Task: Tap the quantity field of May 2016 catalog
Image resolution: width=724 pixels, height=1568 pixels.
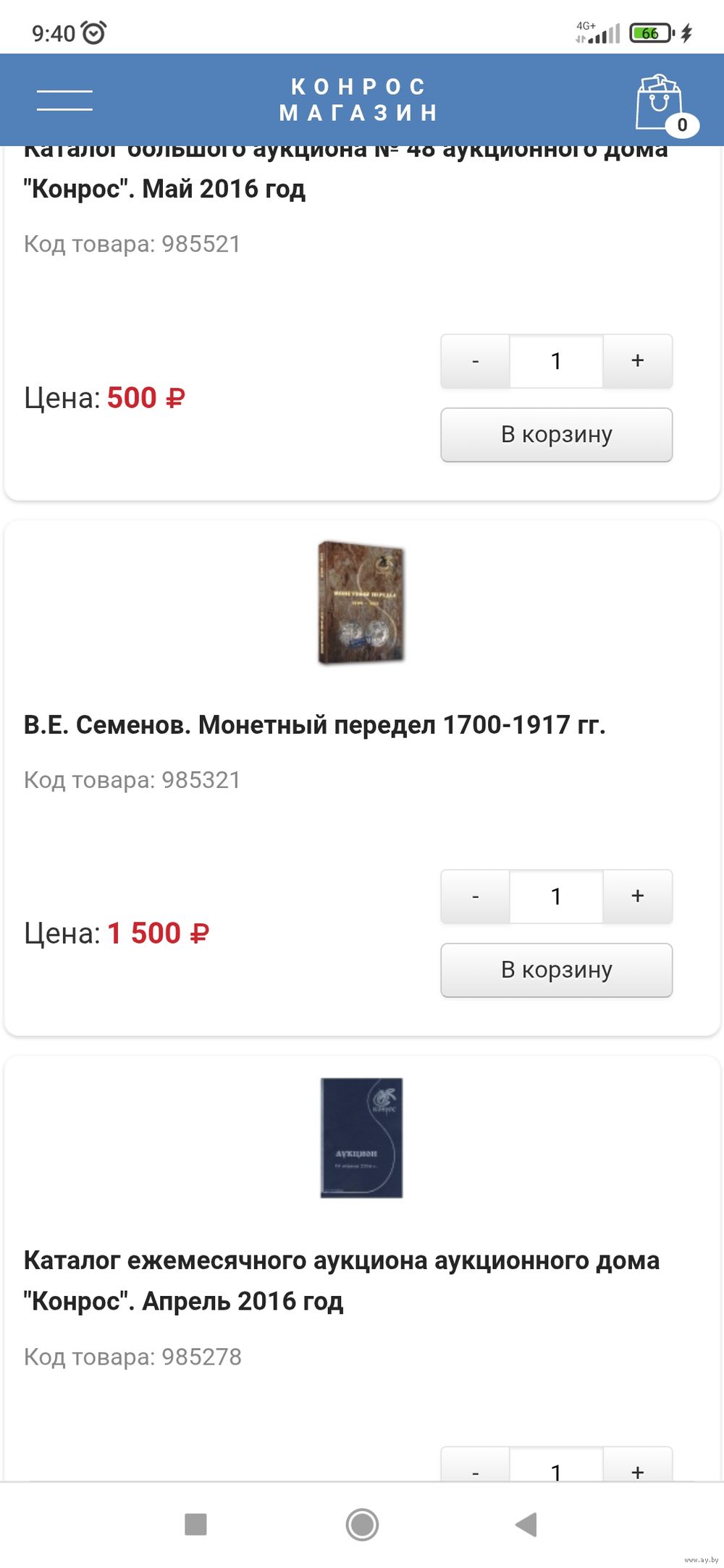Action: click(x=556, y=361)
